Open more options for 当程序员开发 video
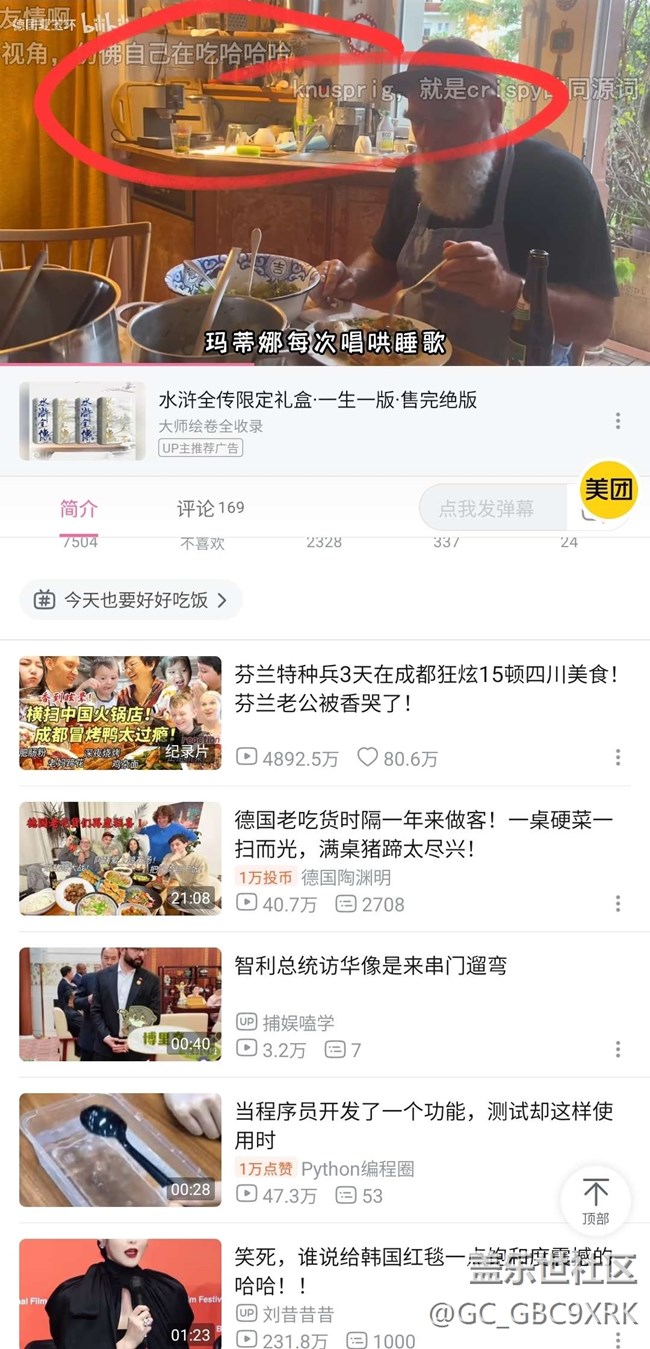 click(618, 1195)
